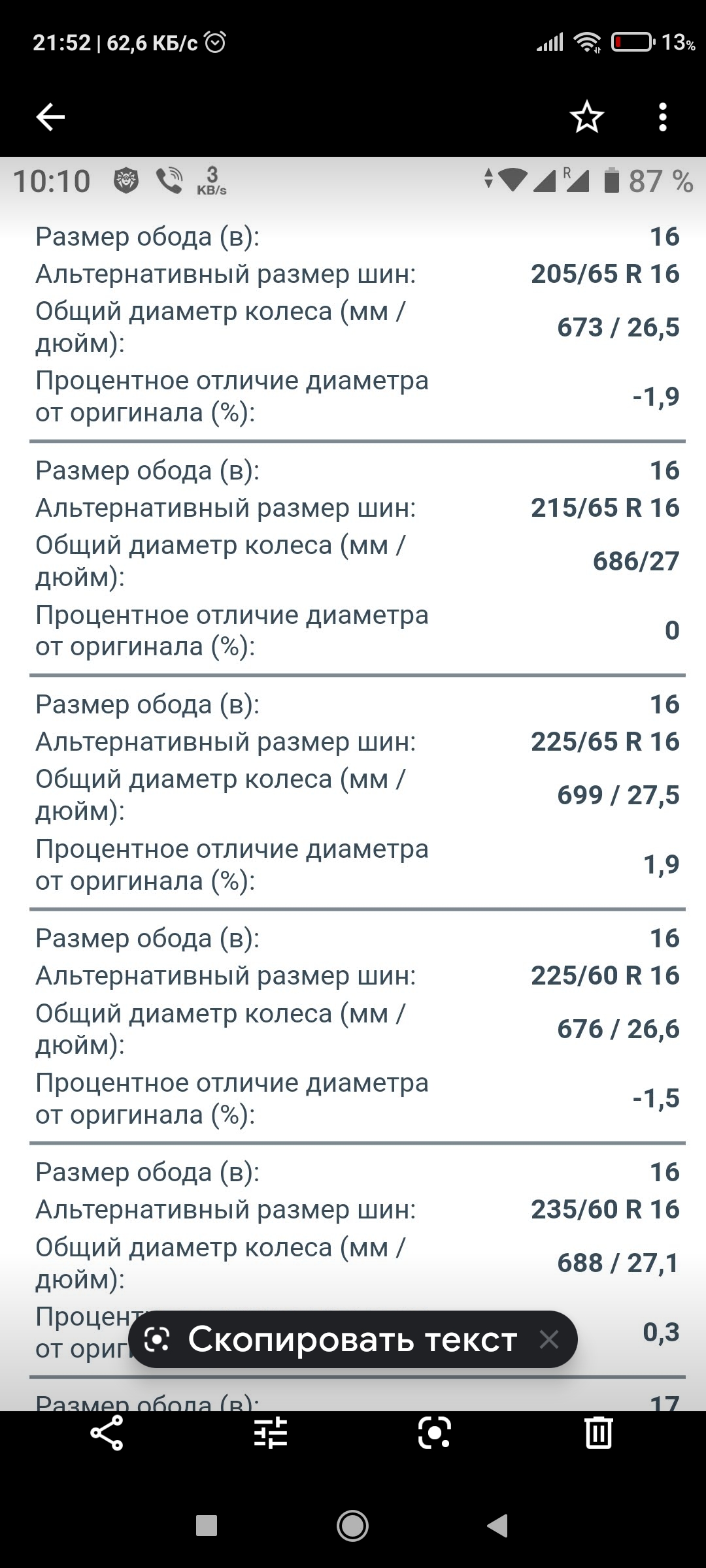The width and height of the screenshot is (706, 1568).
Task: Open Google Lens scan
Action: tap(435, 1433)
